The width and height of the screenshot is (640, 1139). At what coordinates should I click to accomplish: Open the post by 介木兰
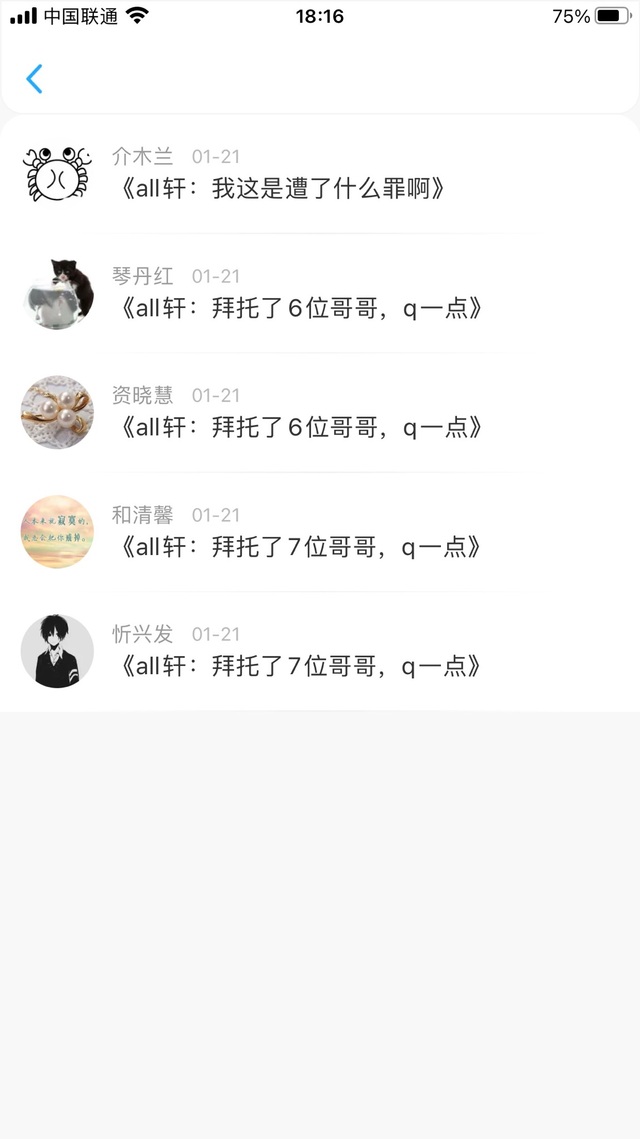(280, 188)
